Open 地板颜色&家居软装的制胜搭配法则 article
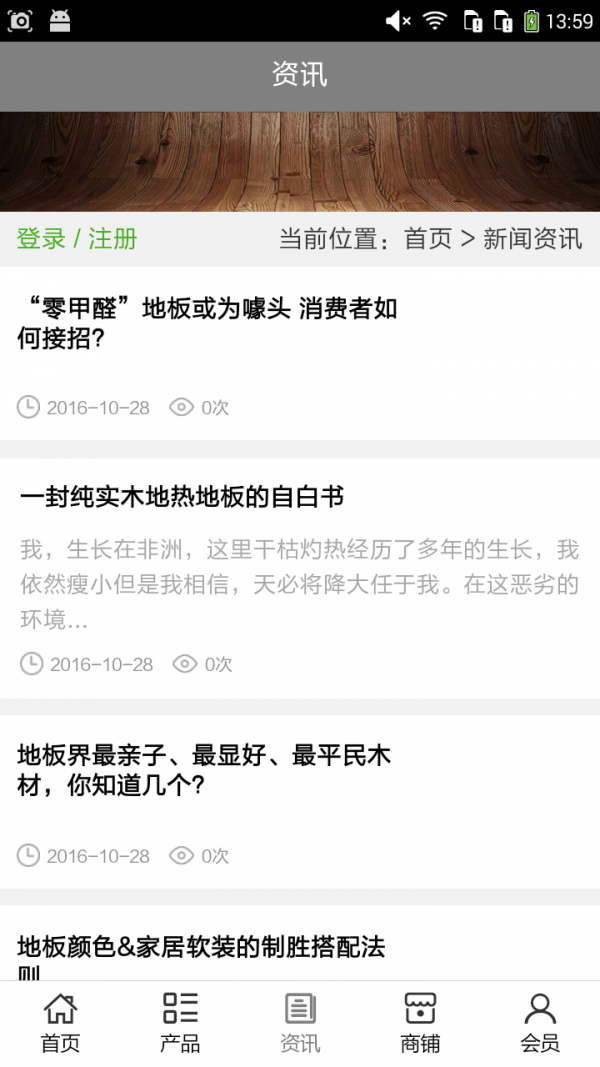This screenshot has width=600, height=1067. pyautogui.click(x=201, y=950)
